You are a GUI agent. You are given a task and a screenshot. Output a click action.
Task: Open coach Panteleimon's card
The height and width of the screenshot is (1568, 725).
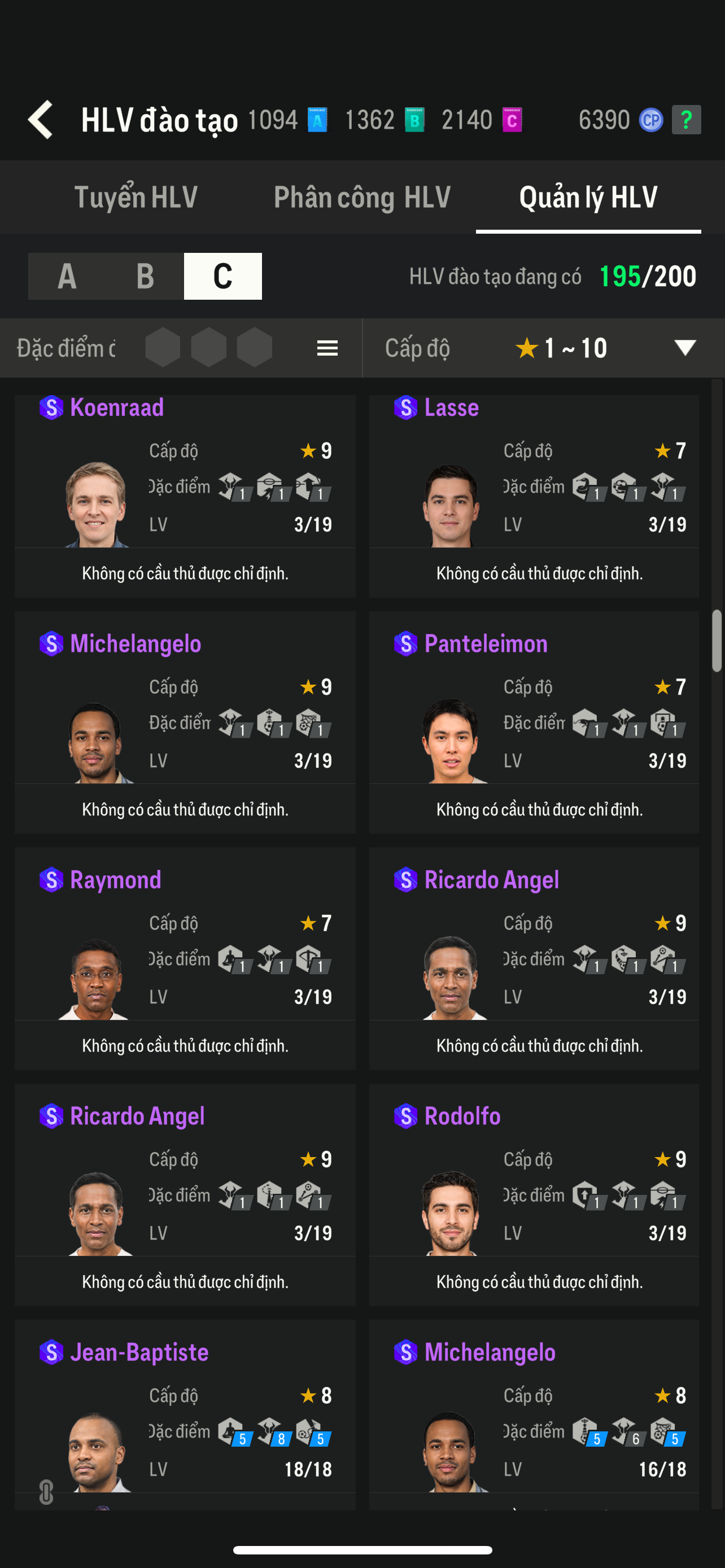[x=534, y=722]
